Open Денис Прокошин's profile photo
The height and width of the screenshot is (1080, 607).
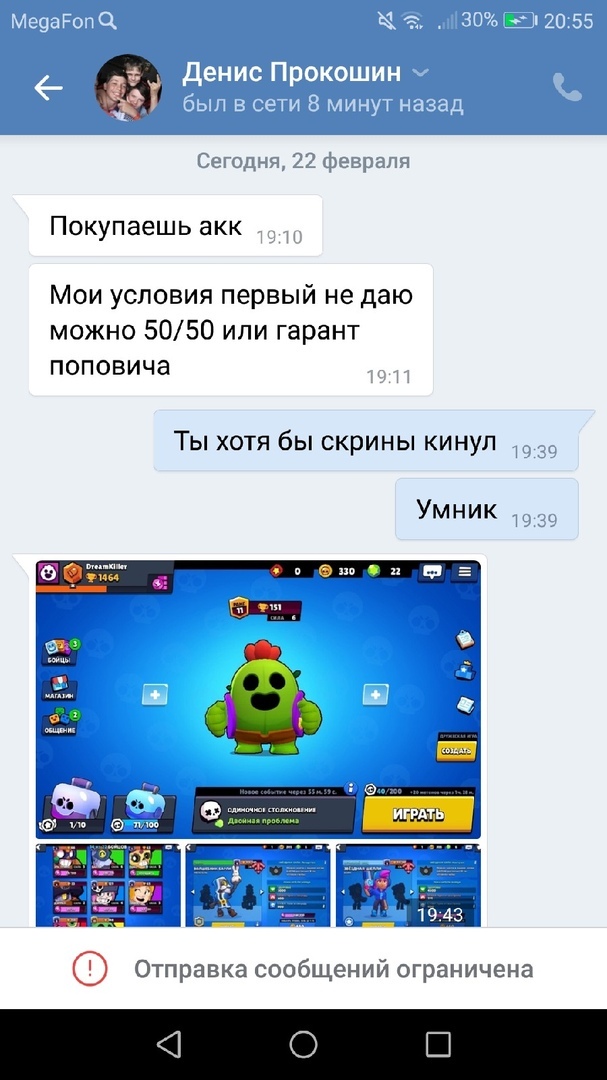pyautogui.click(x=128, y=88)
